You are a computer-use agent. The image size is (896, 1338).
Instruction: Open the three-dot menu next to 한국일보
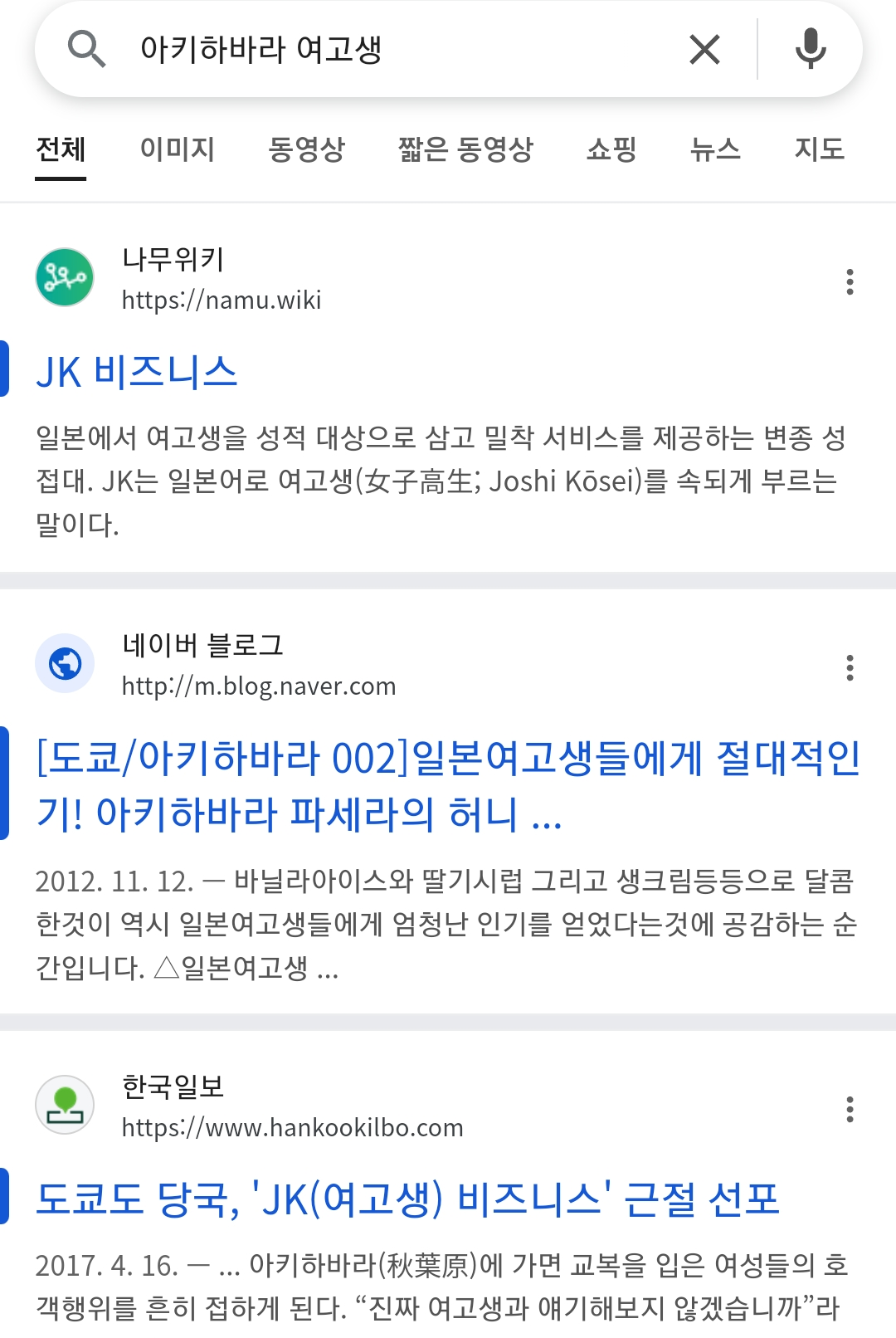(850, 1108)
